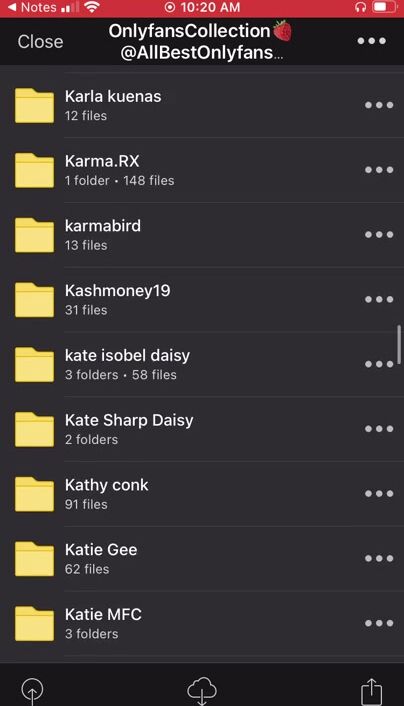Return to Notes via status bar
Viewport: 404px width, 706px height.
pos(31,7)
